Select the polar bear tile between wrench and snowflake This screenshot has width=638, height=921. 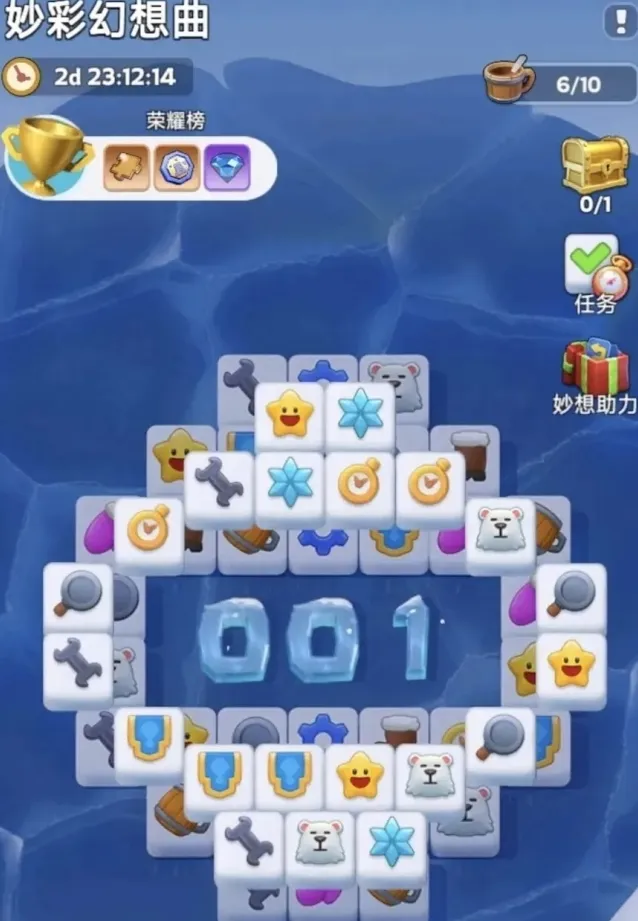click(x=320, y=840)
